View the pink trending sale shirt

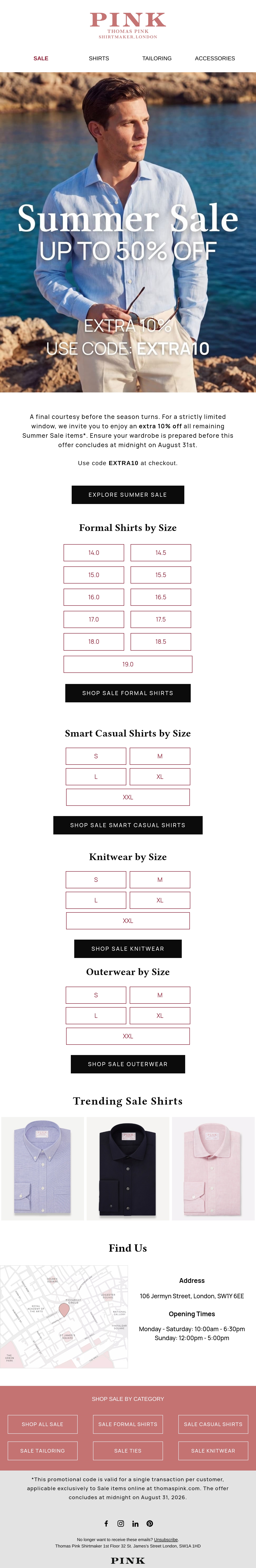[x=213, y=1169]
